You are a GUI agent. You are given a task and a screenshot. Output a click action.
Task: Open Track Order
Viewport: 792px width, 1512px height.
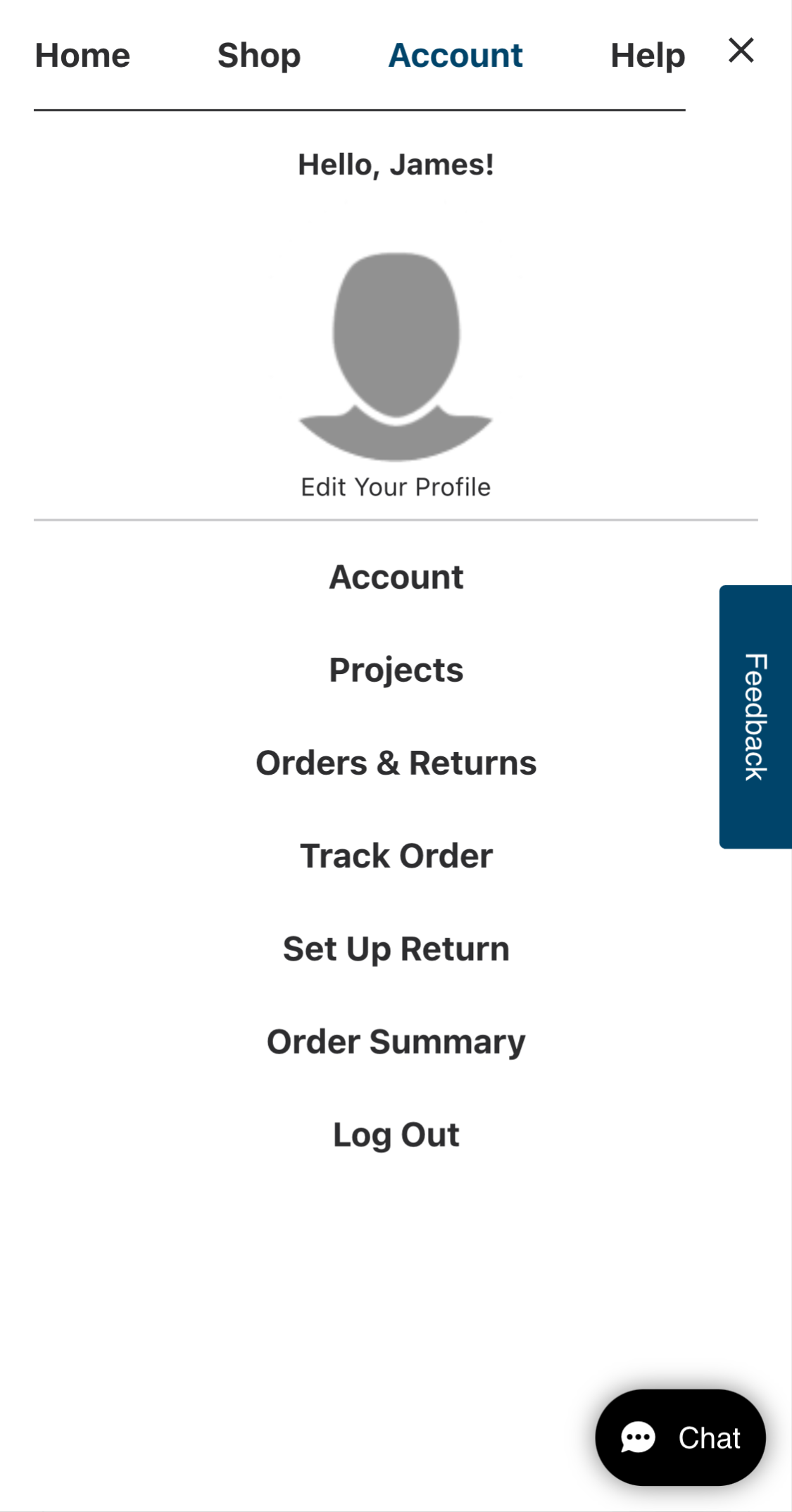(x=396, y=856)
